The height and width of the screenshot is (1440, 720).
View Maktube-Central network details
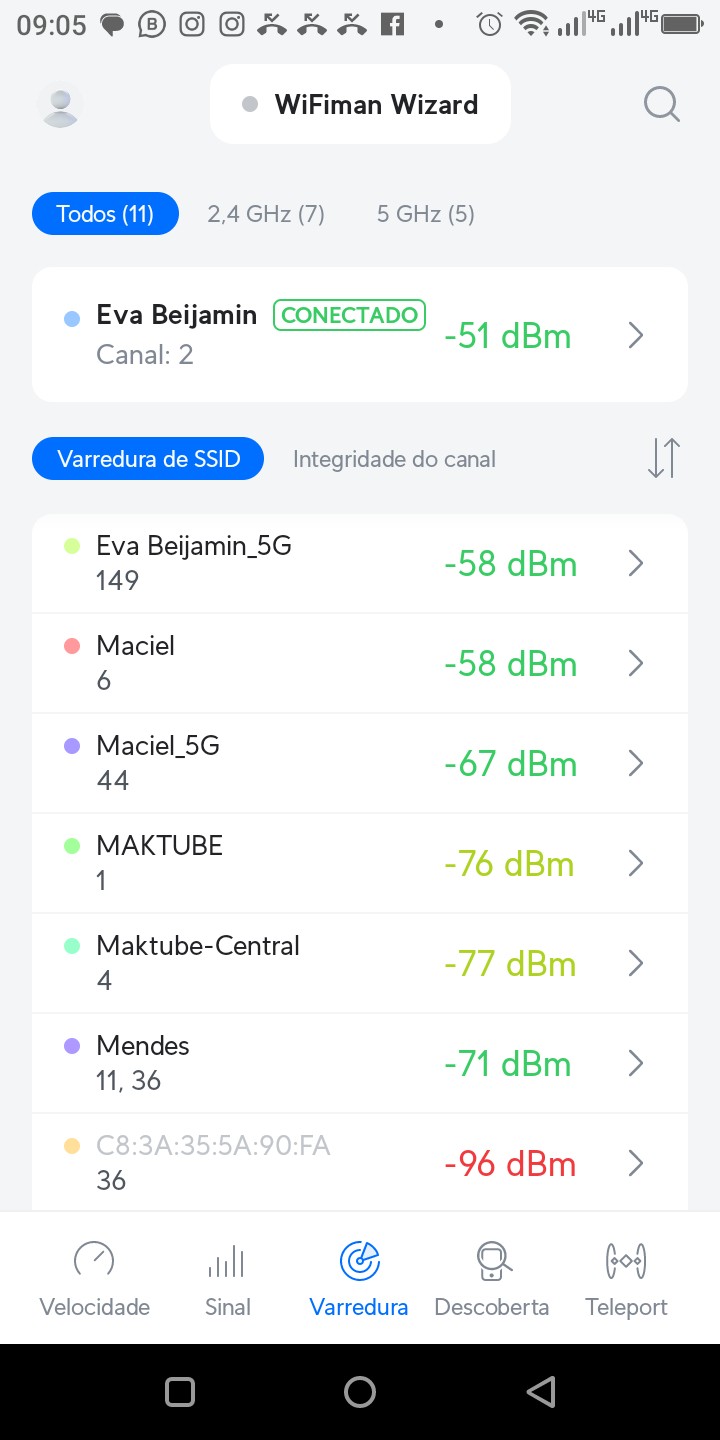click(x=360, y=963)
